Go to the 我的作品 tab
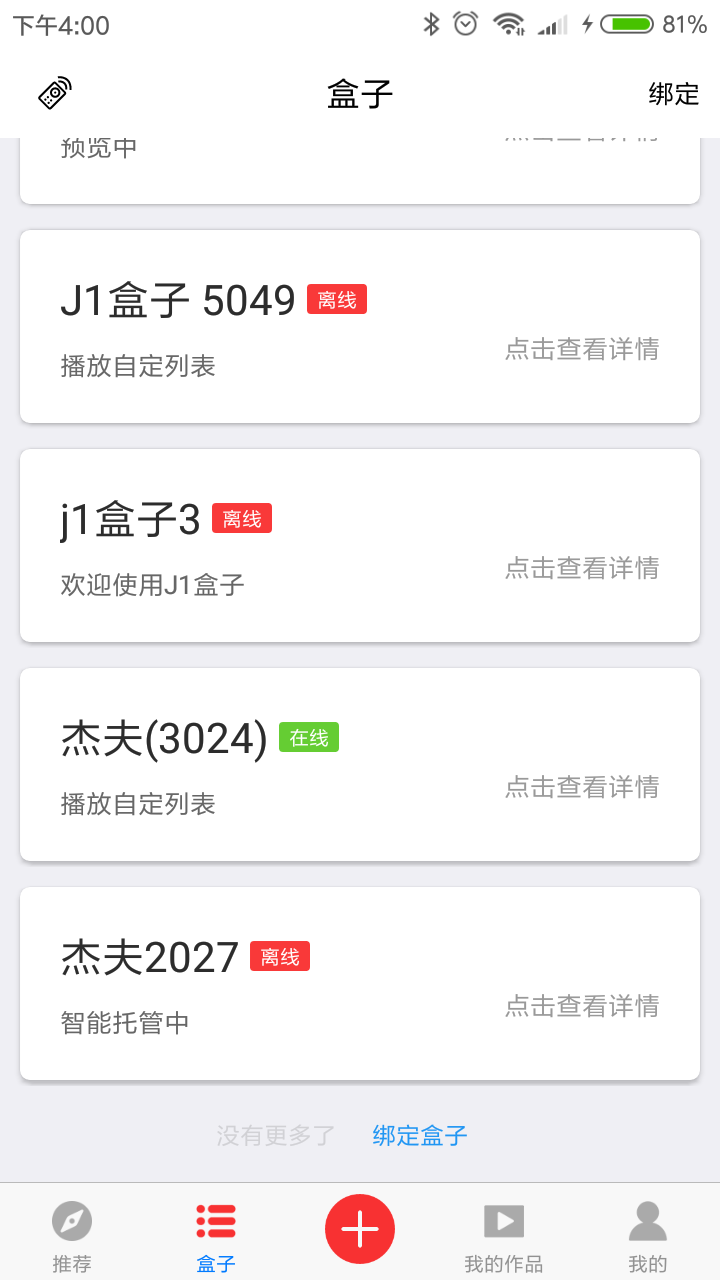 tap(504, 1236)
